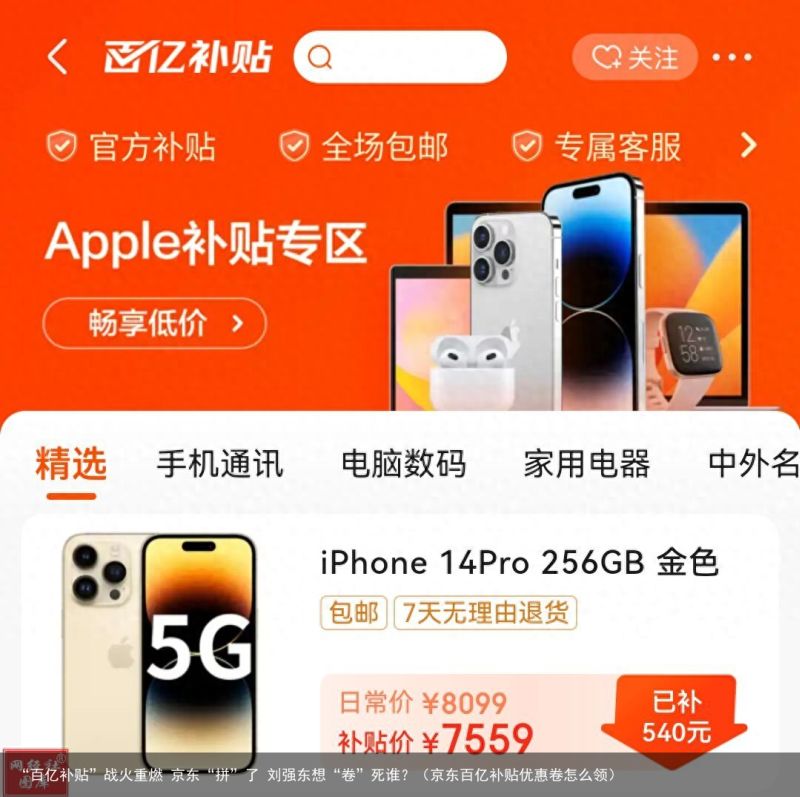Go back using the top-left arrow

(58, 57)
